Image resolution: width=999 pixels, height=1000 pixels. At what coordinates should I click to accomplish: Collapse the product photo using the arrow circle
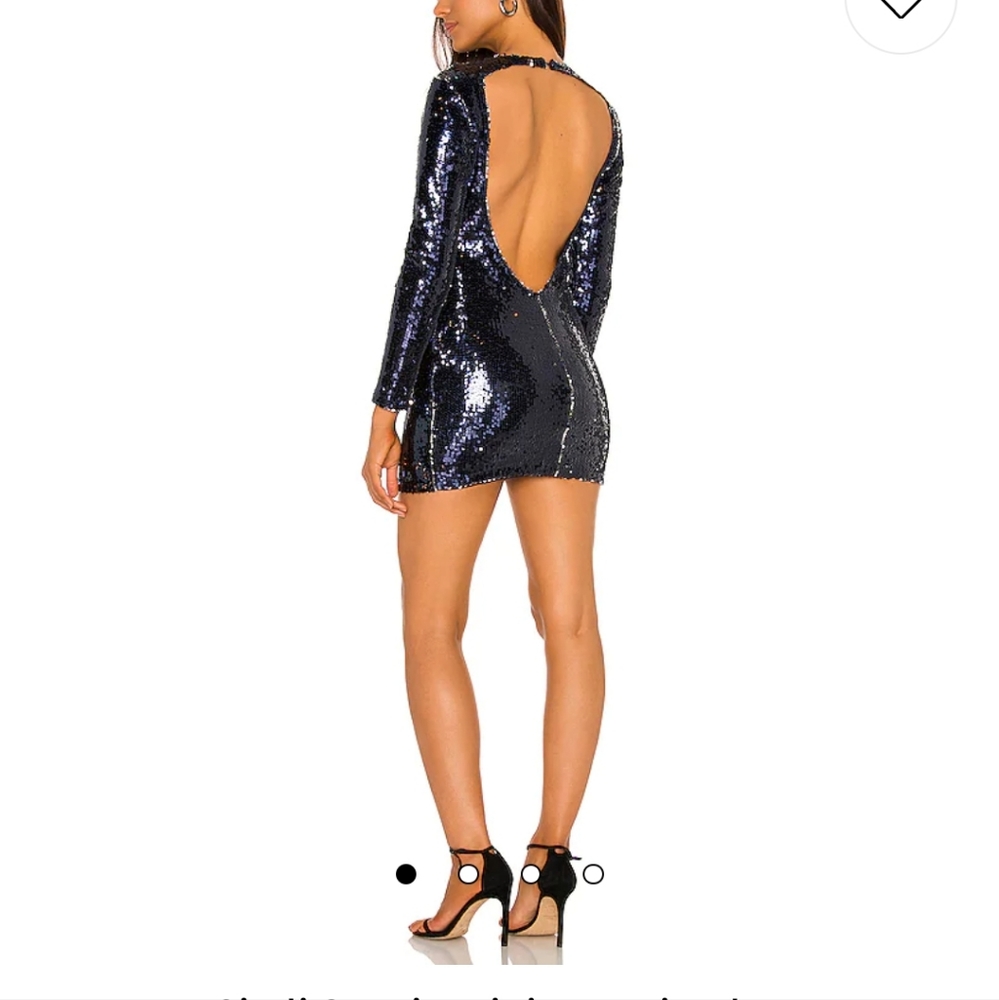coord(899,12)
